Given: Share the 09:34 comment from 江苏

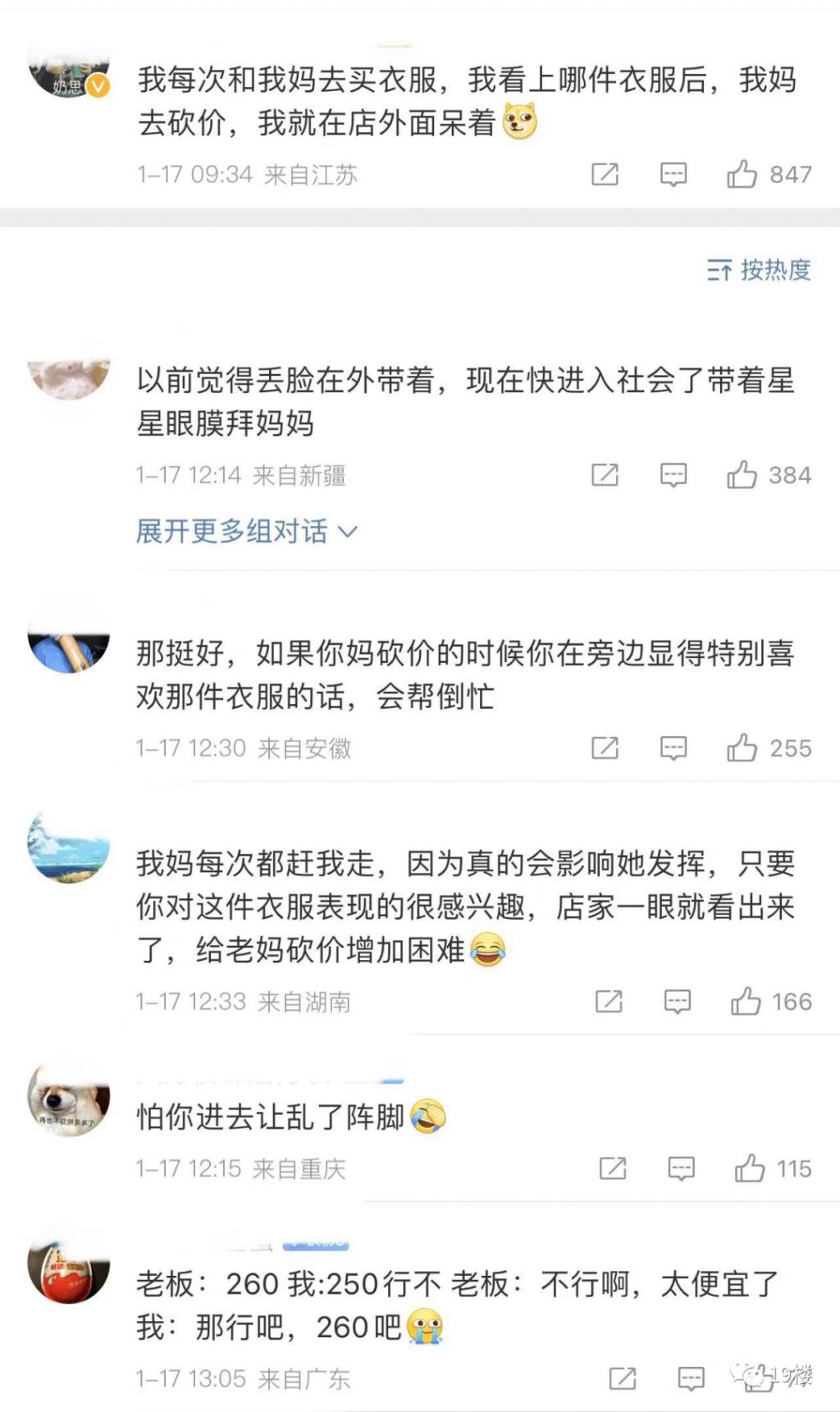Looking at the screenshot, I should [x=605, y=174].
